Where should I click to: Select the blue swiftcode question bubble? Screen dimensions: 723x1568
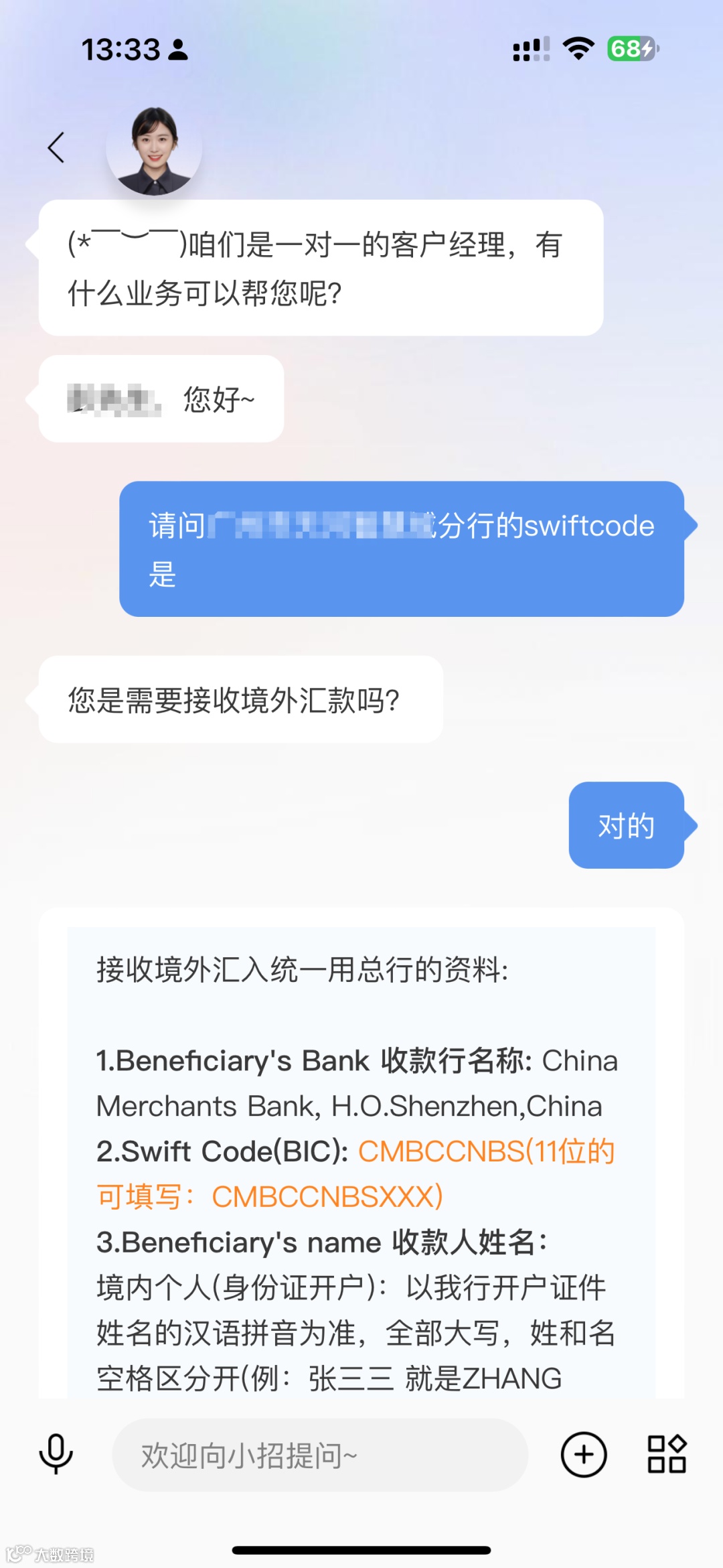point(402,549)
